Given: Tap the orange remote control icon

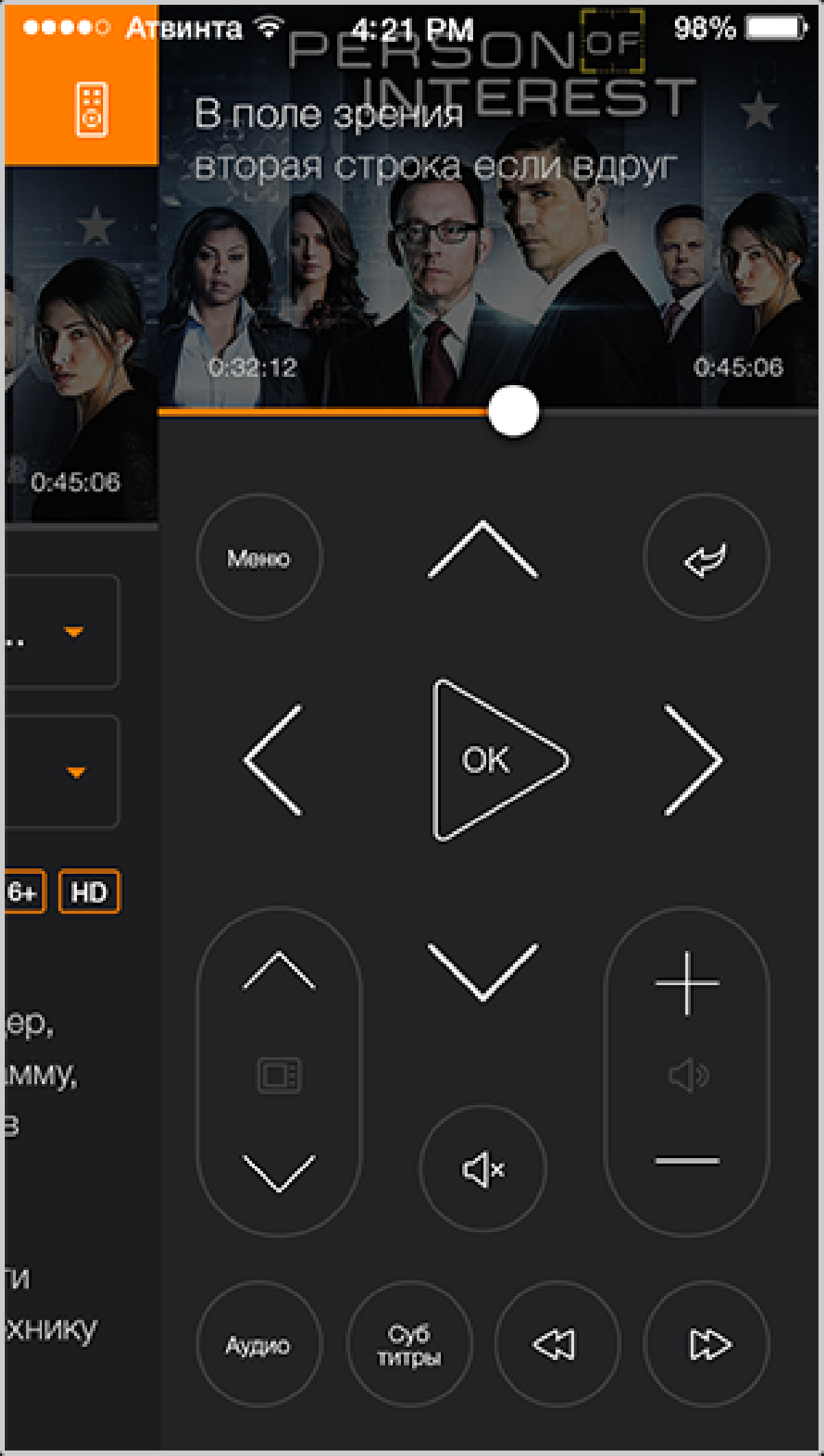Looking at the screenshot, I should coord(91,110).
